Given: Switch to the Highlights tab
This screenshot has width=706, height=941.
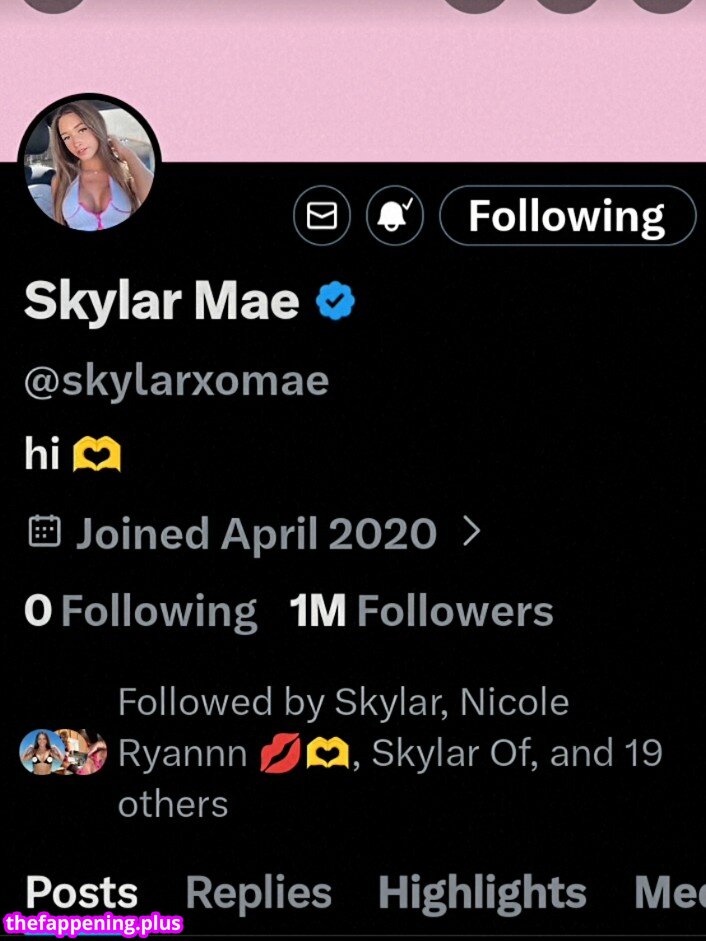Looking at the screenshot, I should tap(482, 892).
